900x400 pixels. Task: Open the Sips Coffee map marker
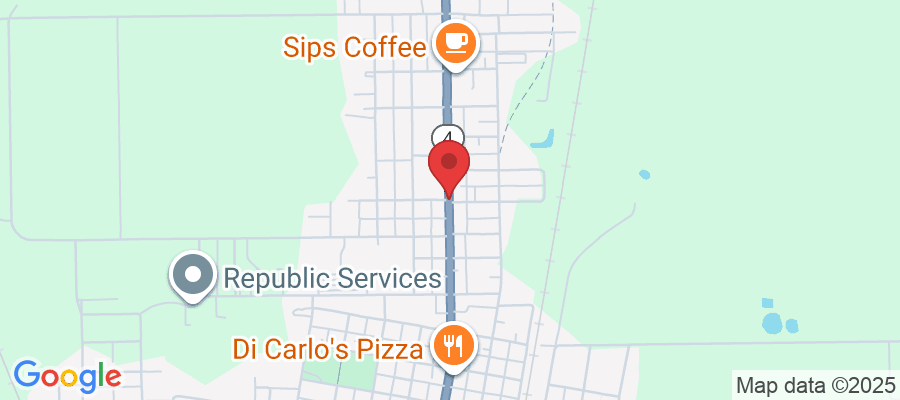(x=455, y=43)
